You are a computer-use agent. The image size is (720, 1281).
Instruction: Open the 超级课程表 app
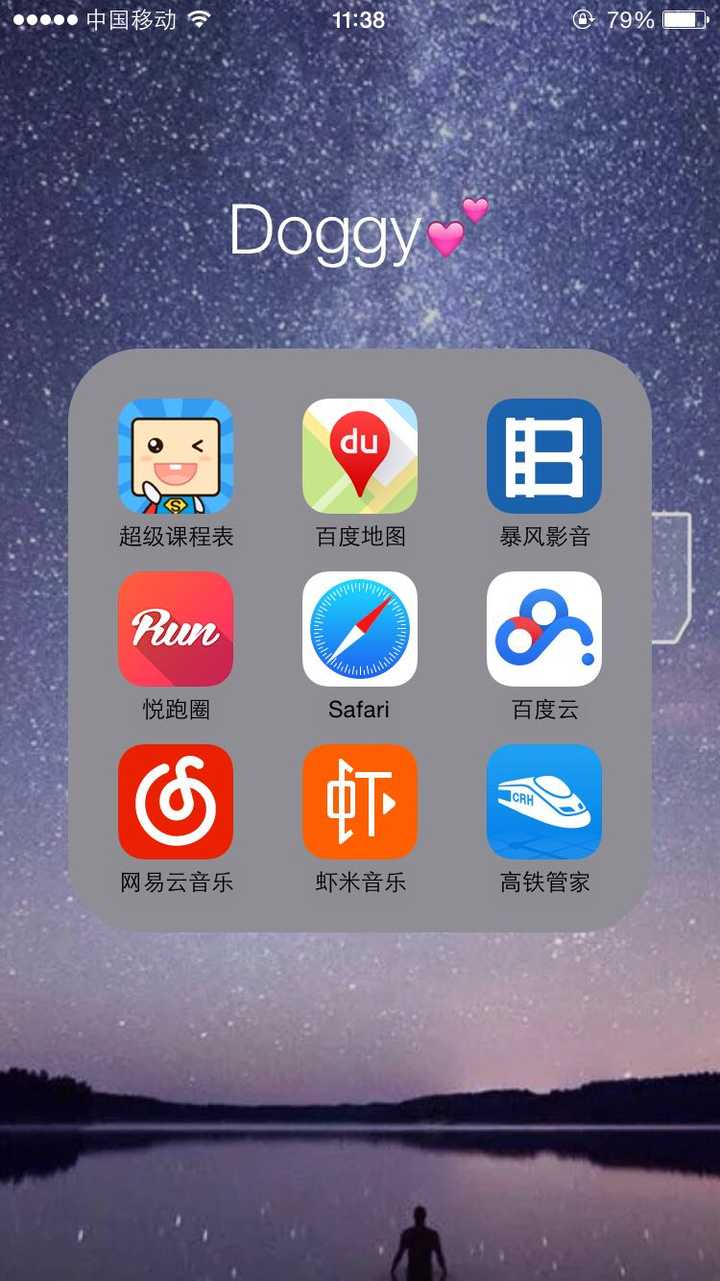176,456
